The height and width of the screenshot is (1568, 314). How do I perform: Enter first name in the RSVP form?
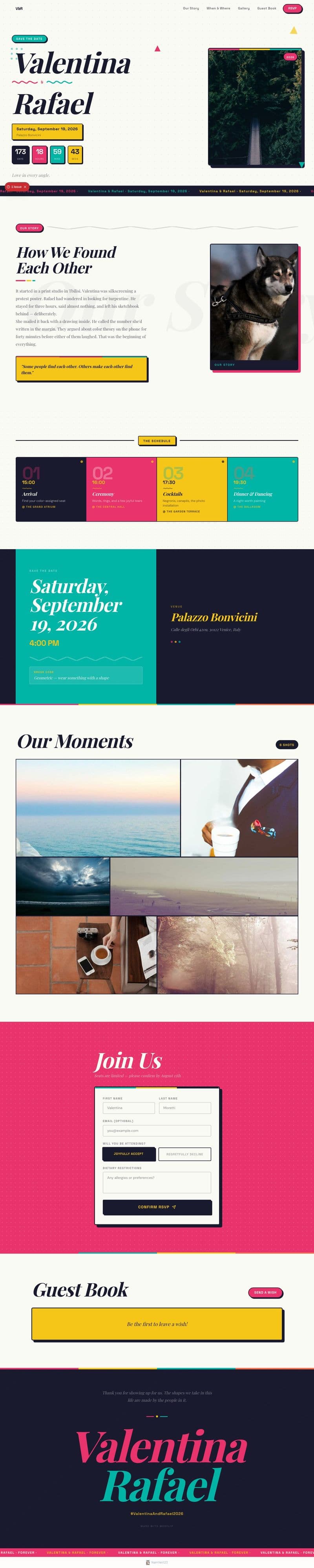pos(129,1108)
